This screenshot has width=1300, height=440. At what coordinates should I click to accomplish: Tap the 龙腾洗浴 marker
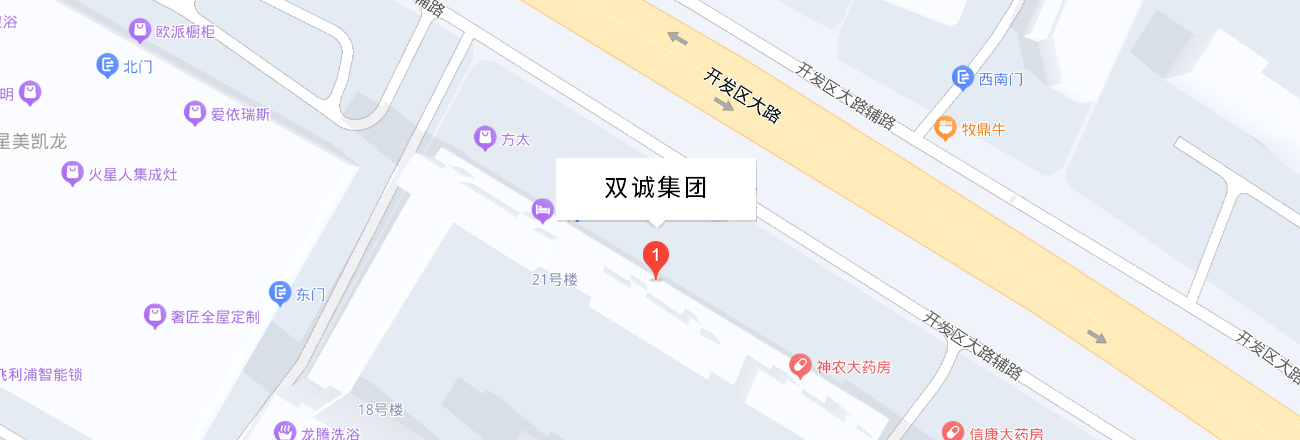286,432
